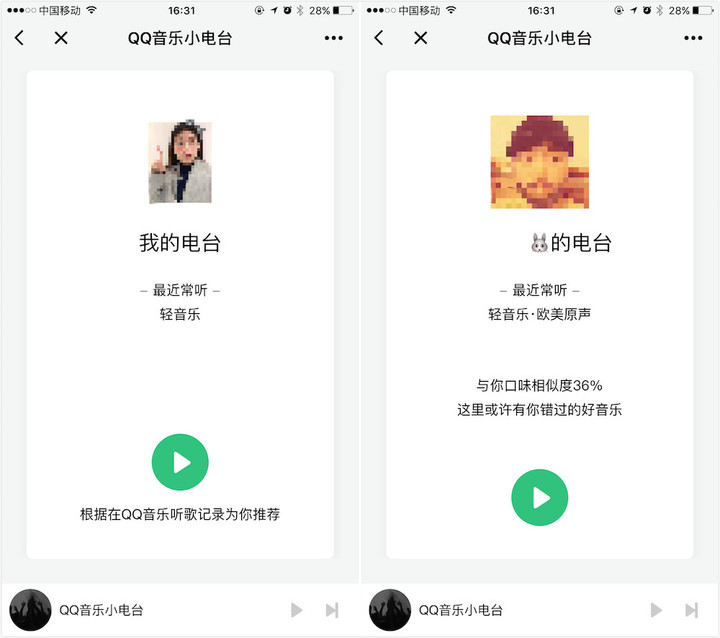Close the page showing 相似度36%
This screenshot has width=720, height=638.
point(421,38)
